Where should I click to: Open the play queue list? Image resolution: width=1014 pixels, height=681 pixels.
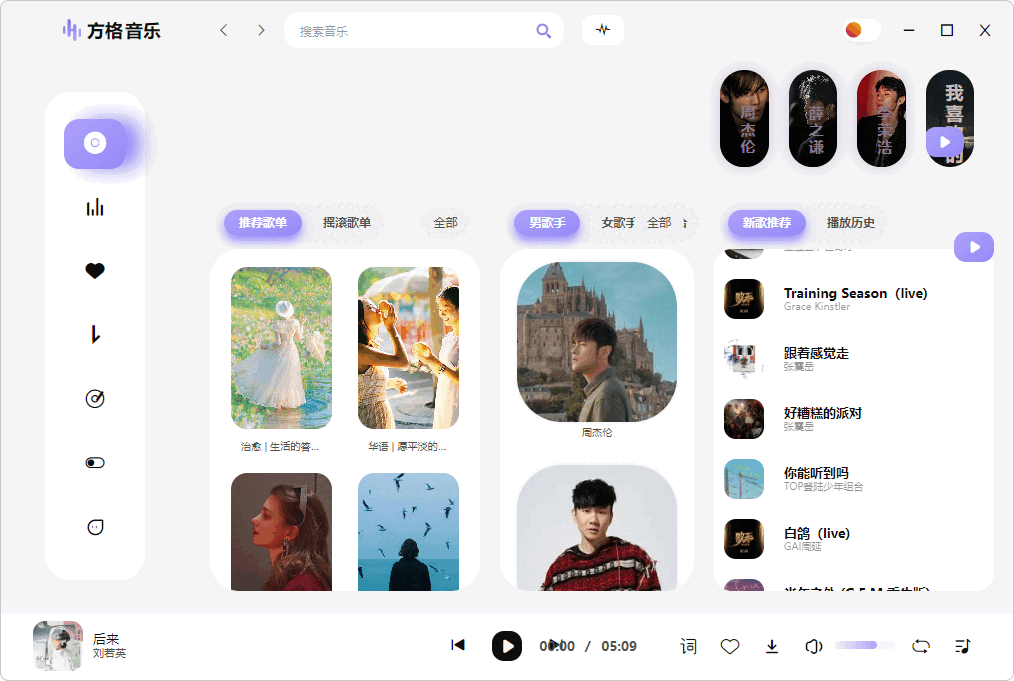coord(962,646)
